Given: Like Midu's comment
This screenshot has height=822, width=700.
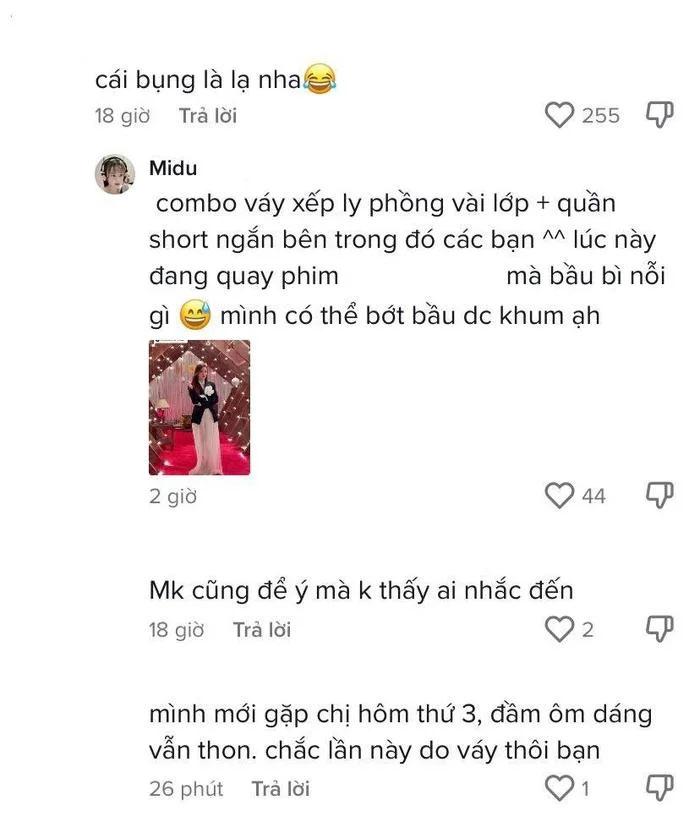Looking at the screenshot, I should [x=559, y=495].
